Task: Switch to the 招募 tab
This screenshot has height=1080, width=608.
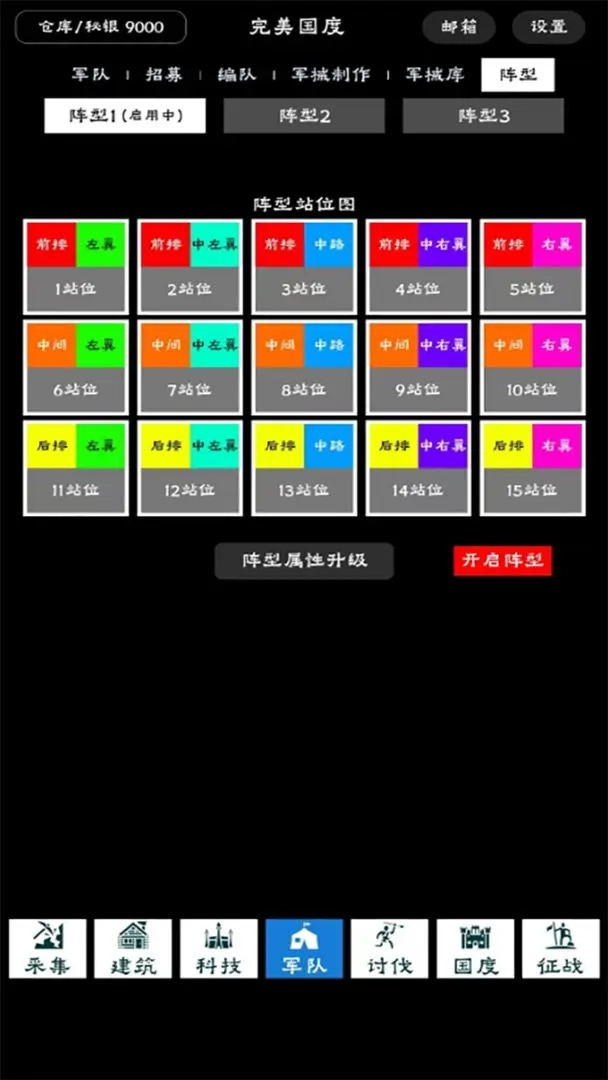Action: (x=164, y=75)
